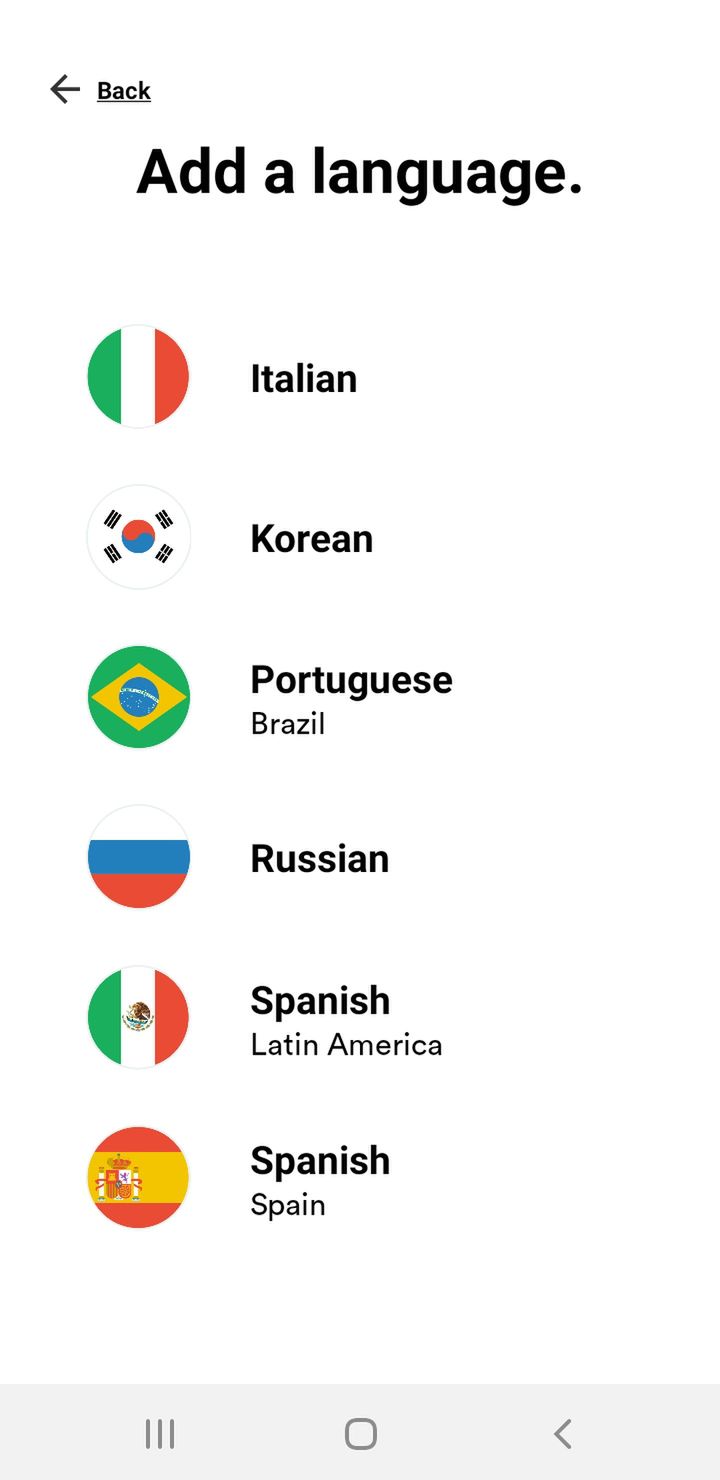The height and width of the screenshot is (1480, 720).
Task: Select Spanish Latin America
Action: [x=360, y=1017]
